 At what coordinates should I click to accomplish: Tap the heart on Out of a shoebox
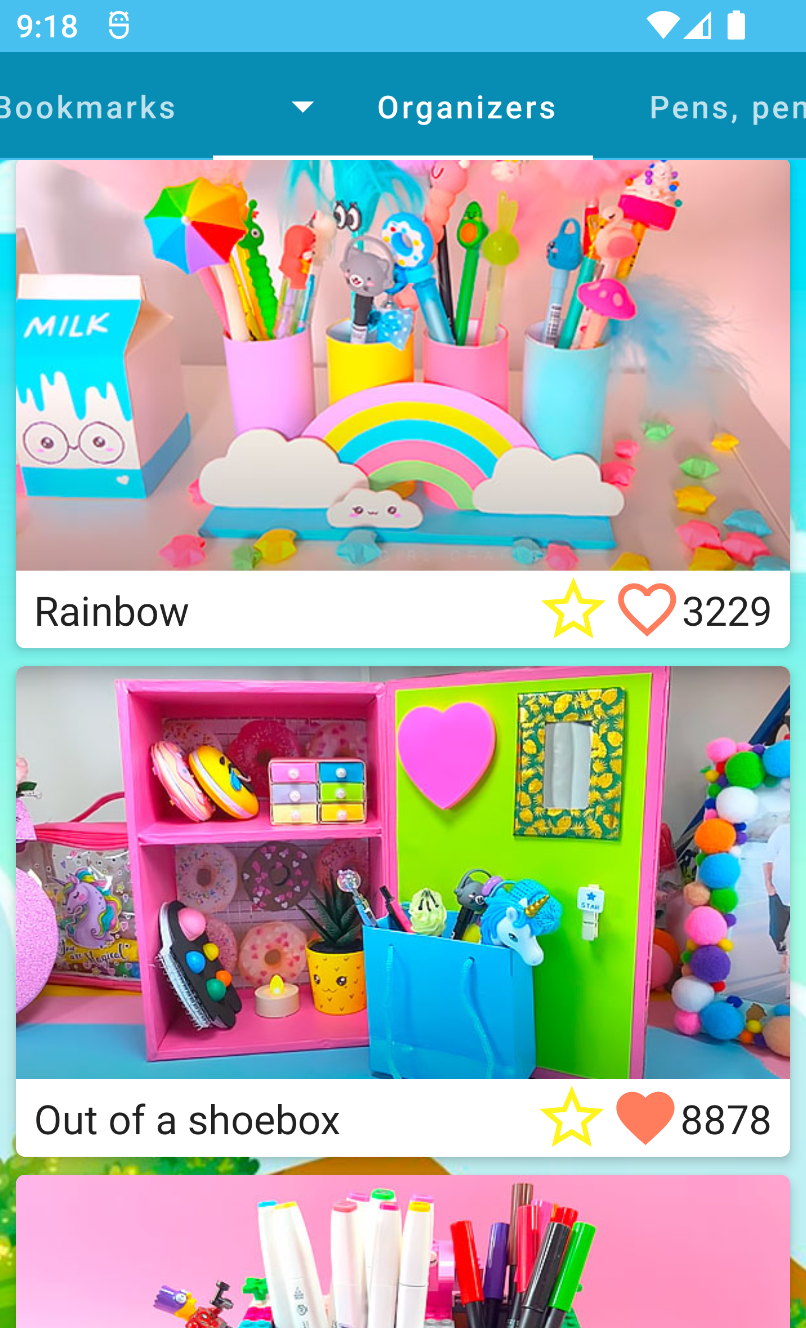pyautogui.click(x=645, y=1118)
